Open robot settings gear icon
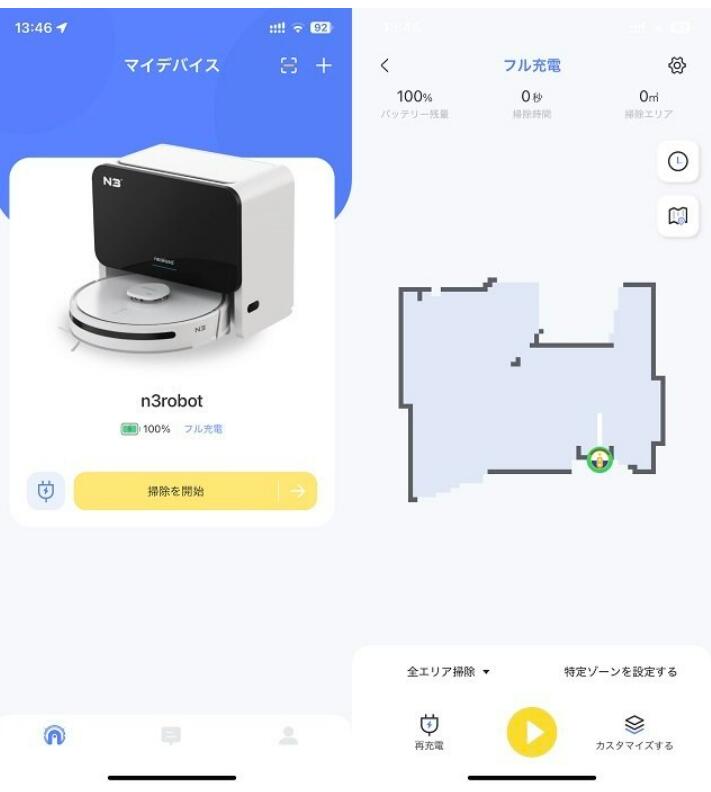The image size is (711, 792). [677, 66]
